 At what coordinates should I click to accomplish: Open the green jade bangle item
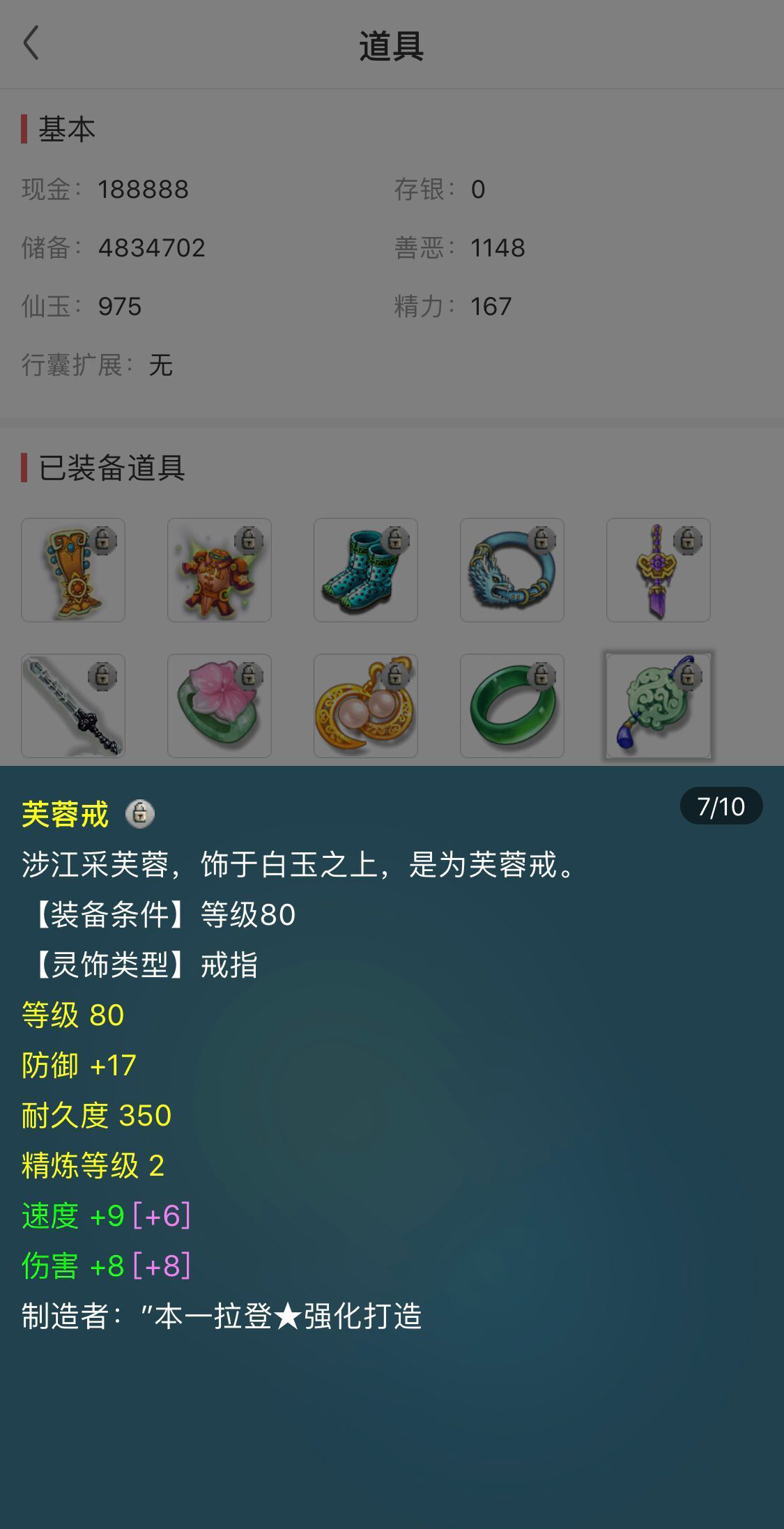(512, 706)
